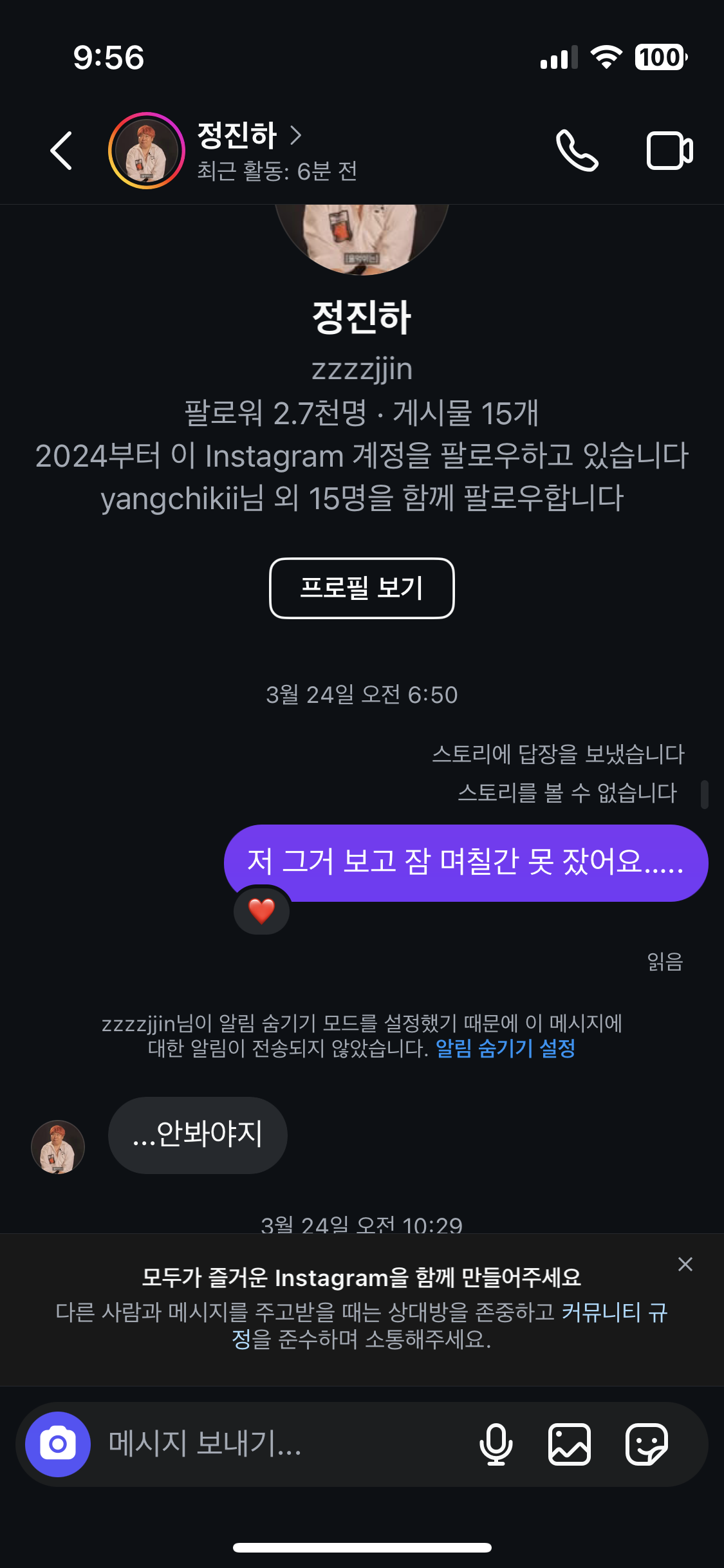
Task: View the heart reaction on the purple message
Action: [261, 911]
